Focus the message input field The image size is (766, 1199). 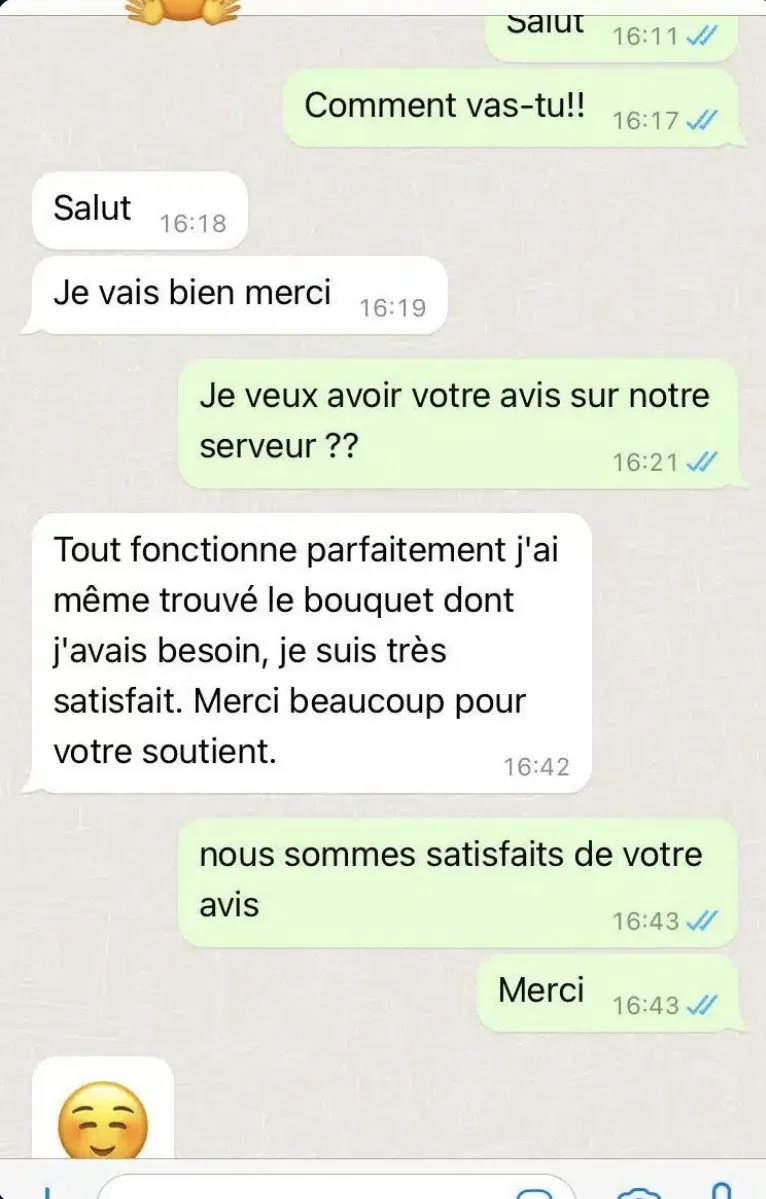pyautogui.click(x=300, y=1189)
